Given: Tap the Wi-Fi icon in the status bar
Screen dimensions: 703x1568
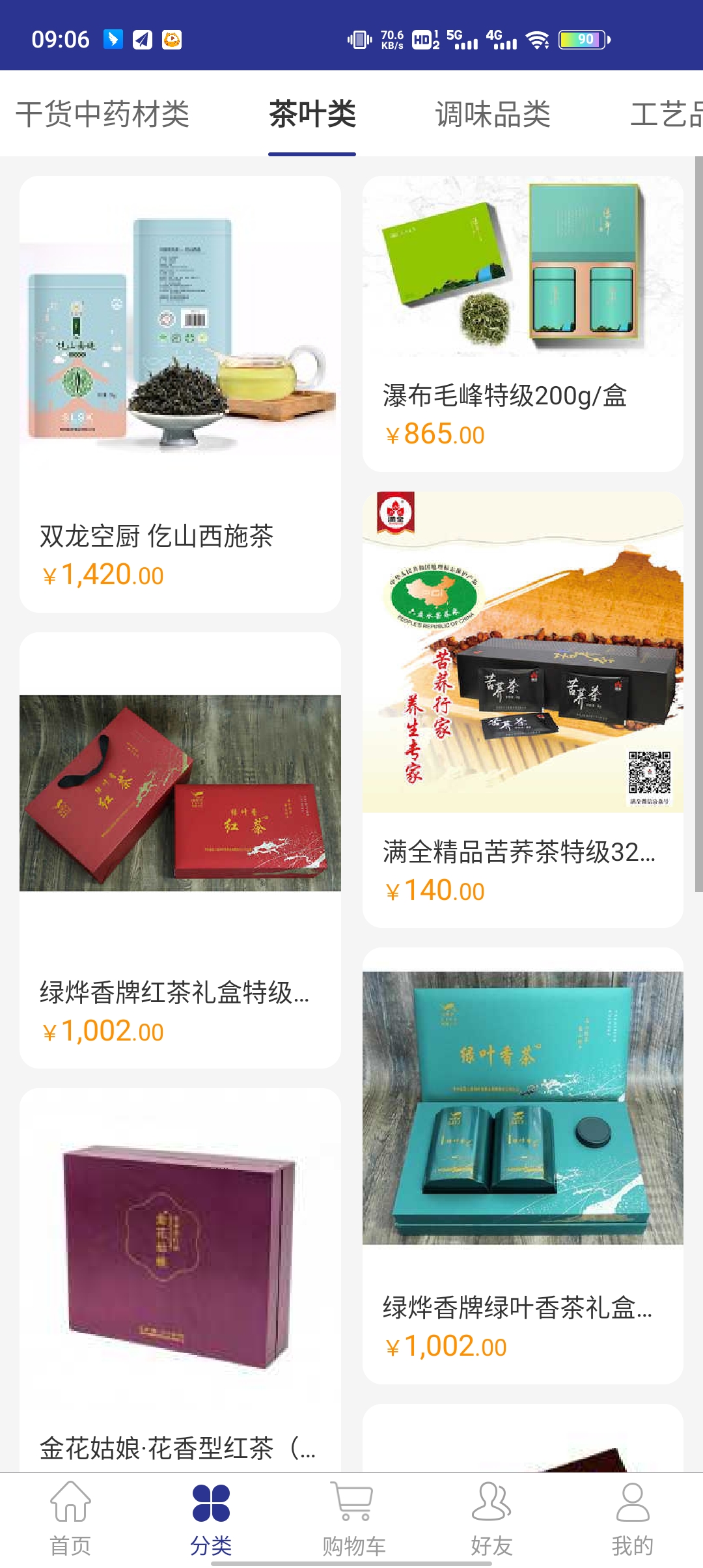Looking at the screenshot, I should (537, 40).
